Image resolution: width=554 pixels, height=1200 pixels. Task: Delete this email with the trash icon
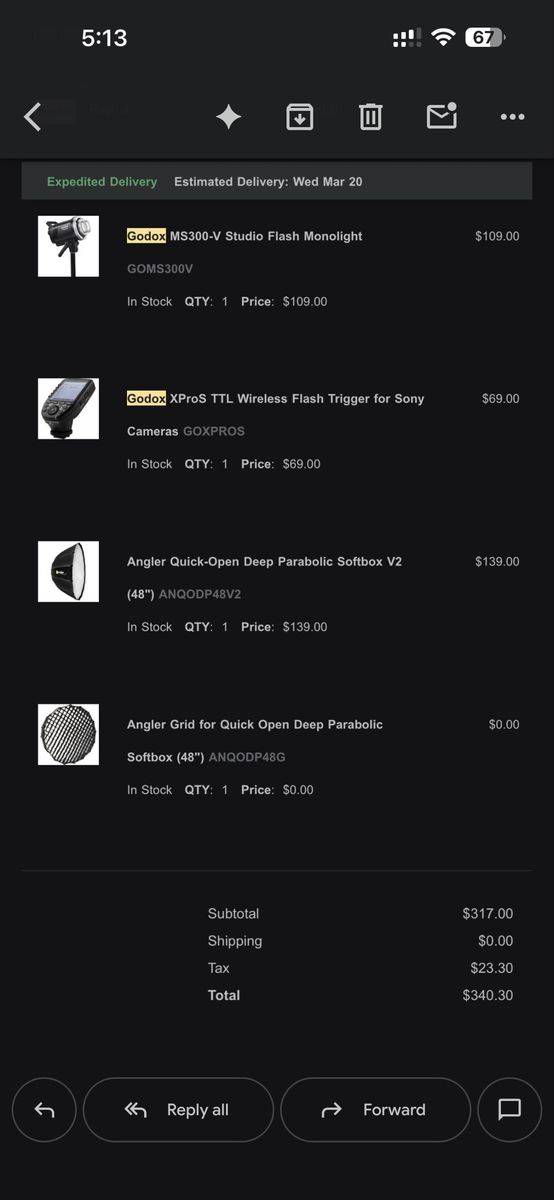[x=371, y=117]
